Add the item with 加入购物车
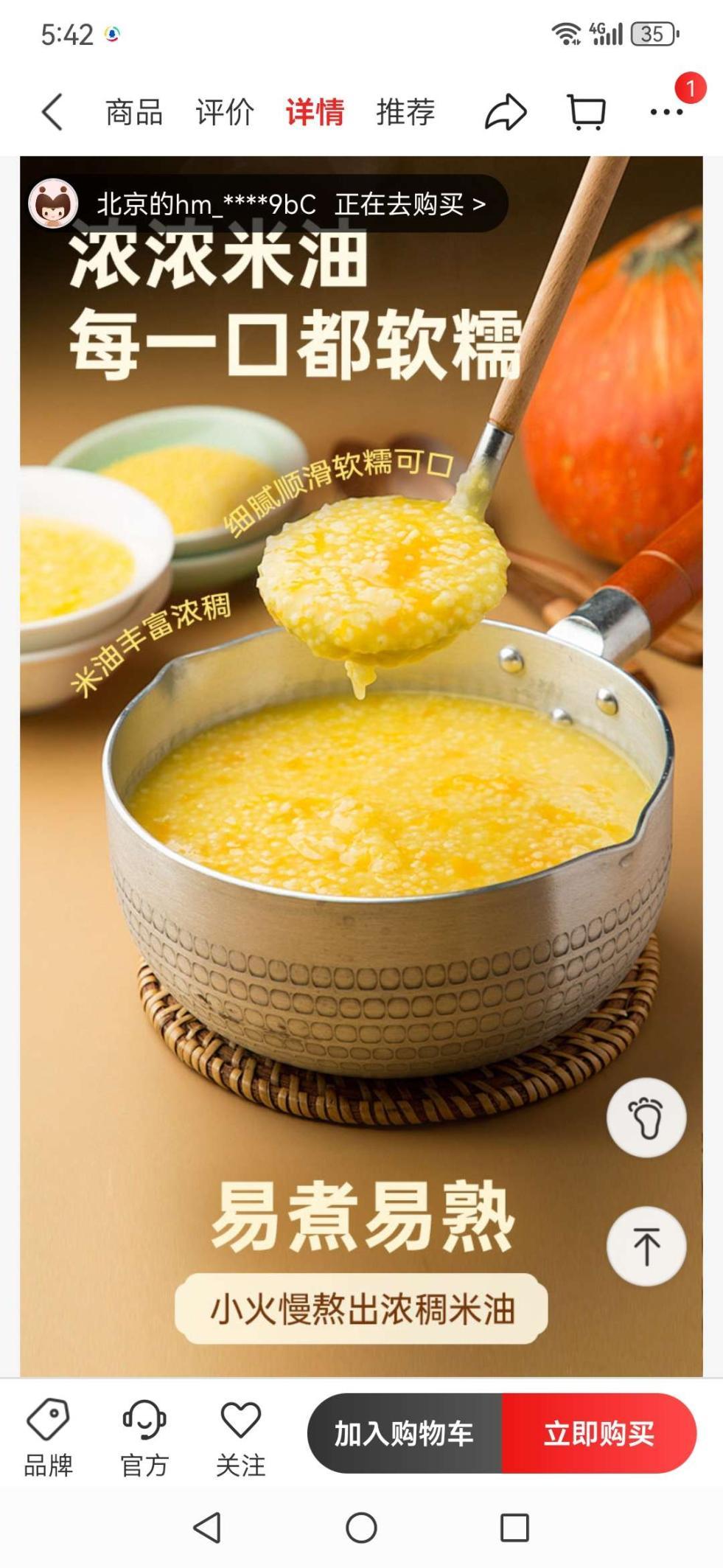The image size is (723, 1568). (x=404, y=1434)
